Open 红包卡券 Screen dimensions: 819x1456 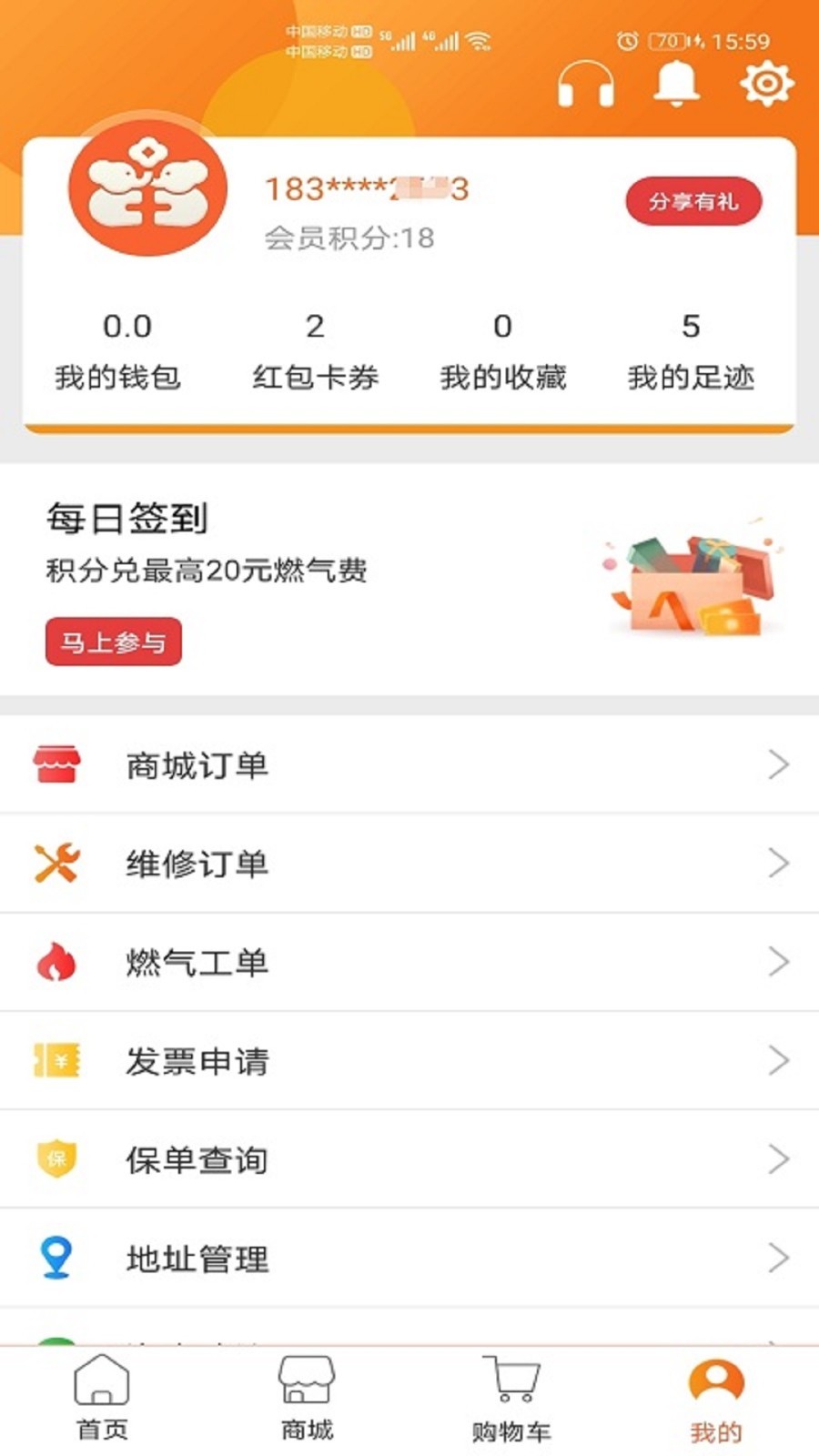pyautogui.click(x=315, y=351)
